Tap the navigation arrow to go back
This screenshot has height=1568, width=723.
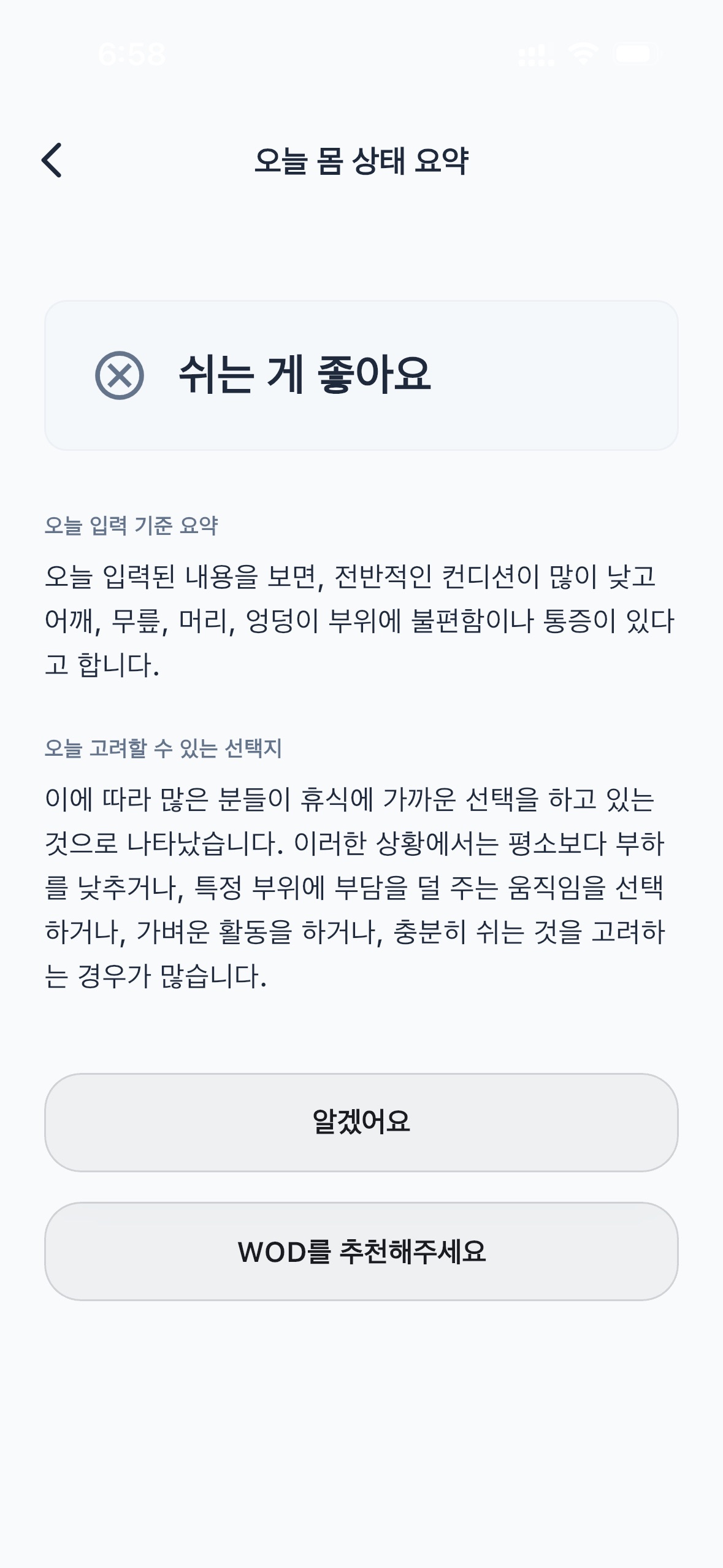pyautogui.click(x=52, y=161)
